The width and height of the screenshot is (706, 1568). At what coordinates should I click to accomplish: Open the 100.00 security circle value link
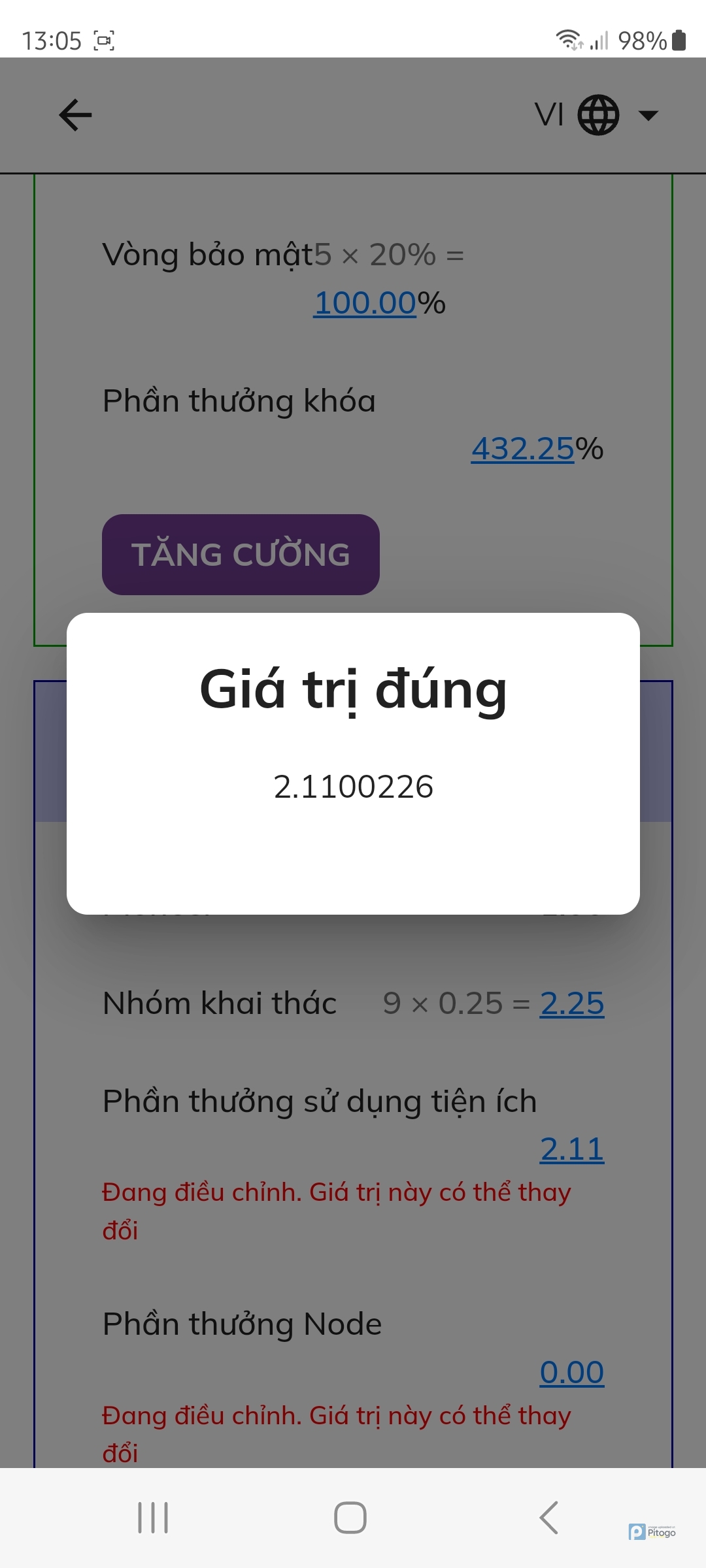click(365, 303)
